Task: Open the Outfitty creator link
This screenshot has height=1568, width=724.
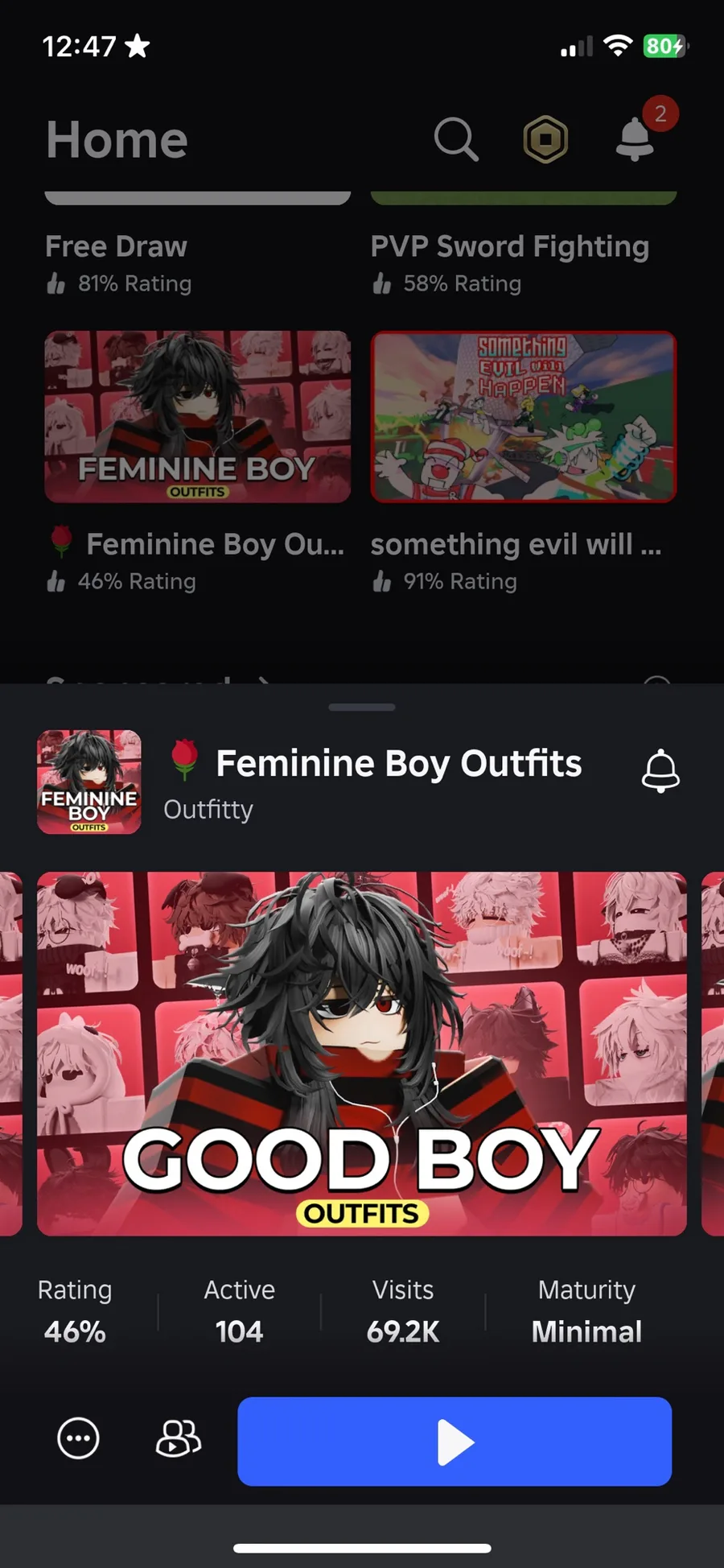Action: pyautogui.click(x=208, y=809)
